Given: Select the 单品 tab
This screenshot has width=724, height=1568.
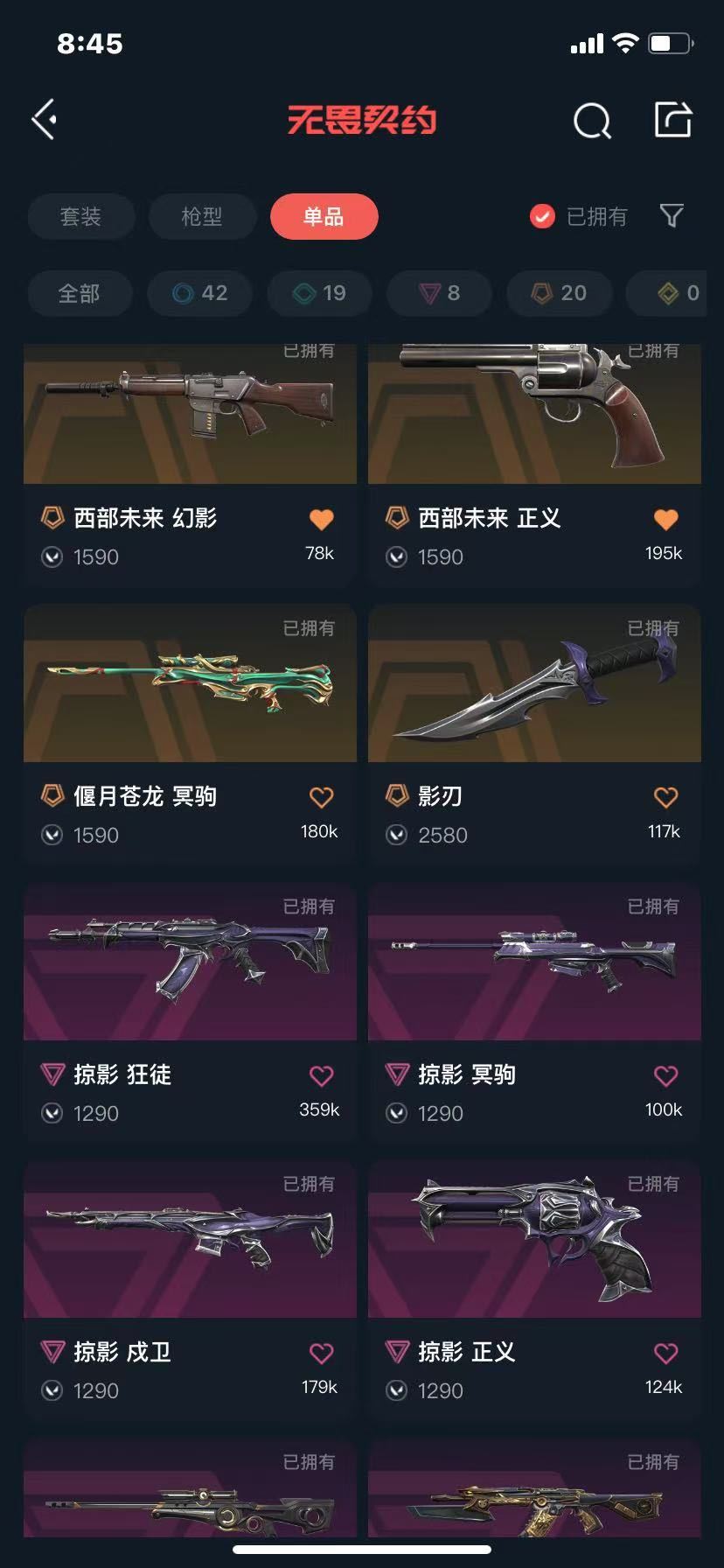Looking at the screenshot, I should click(324, 216).
